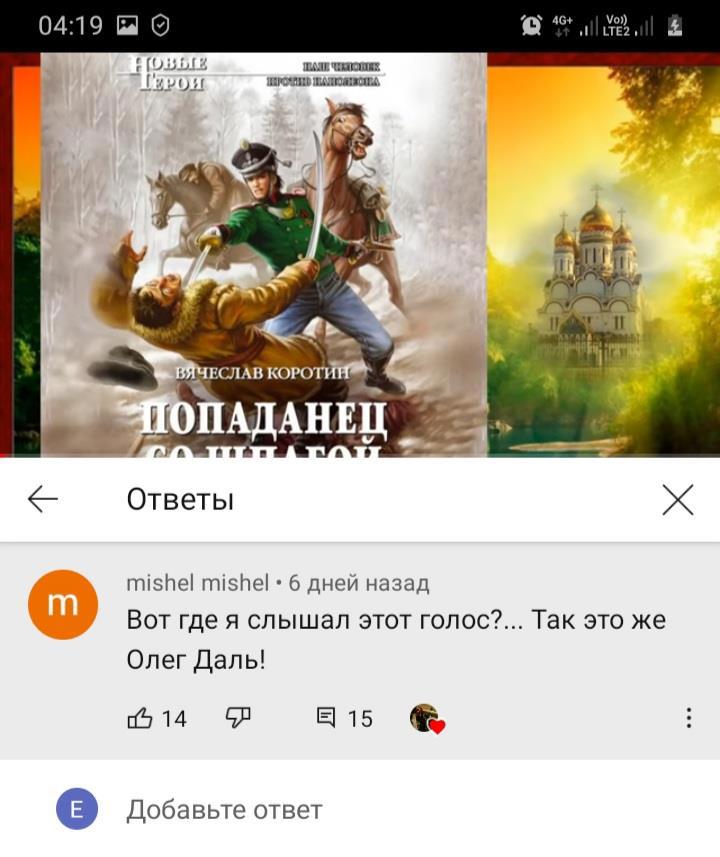Like mishel mishel's comment
720x857 pixels.
(x=141, y=718)
